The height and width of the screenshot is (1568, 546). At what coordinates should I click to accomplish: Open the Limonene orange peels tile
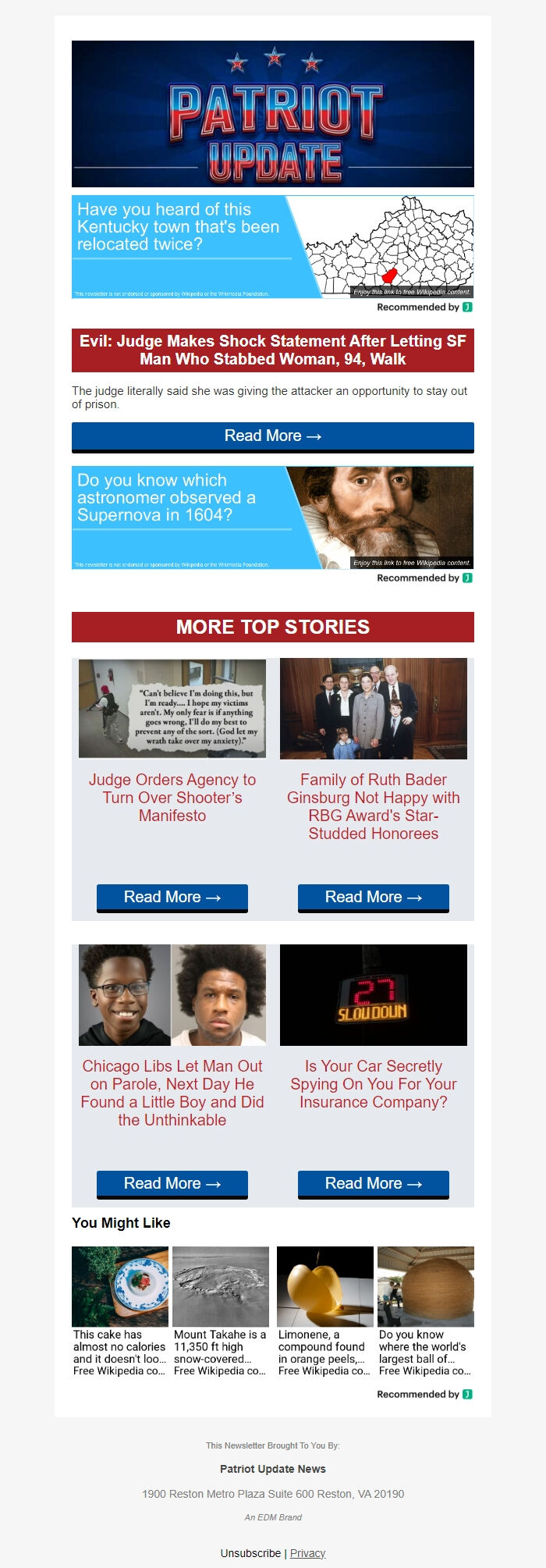(x=325, y=1311)
